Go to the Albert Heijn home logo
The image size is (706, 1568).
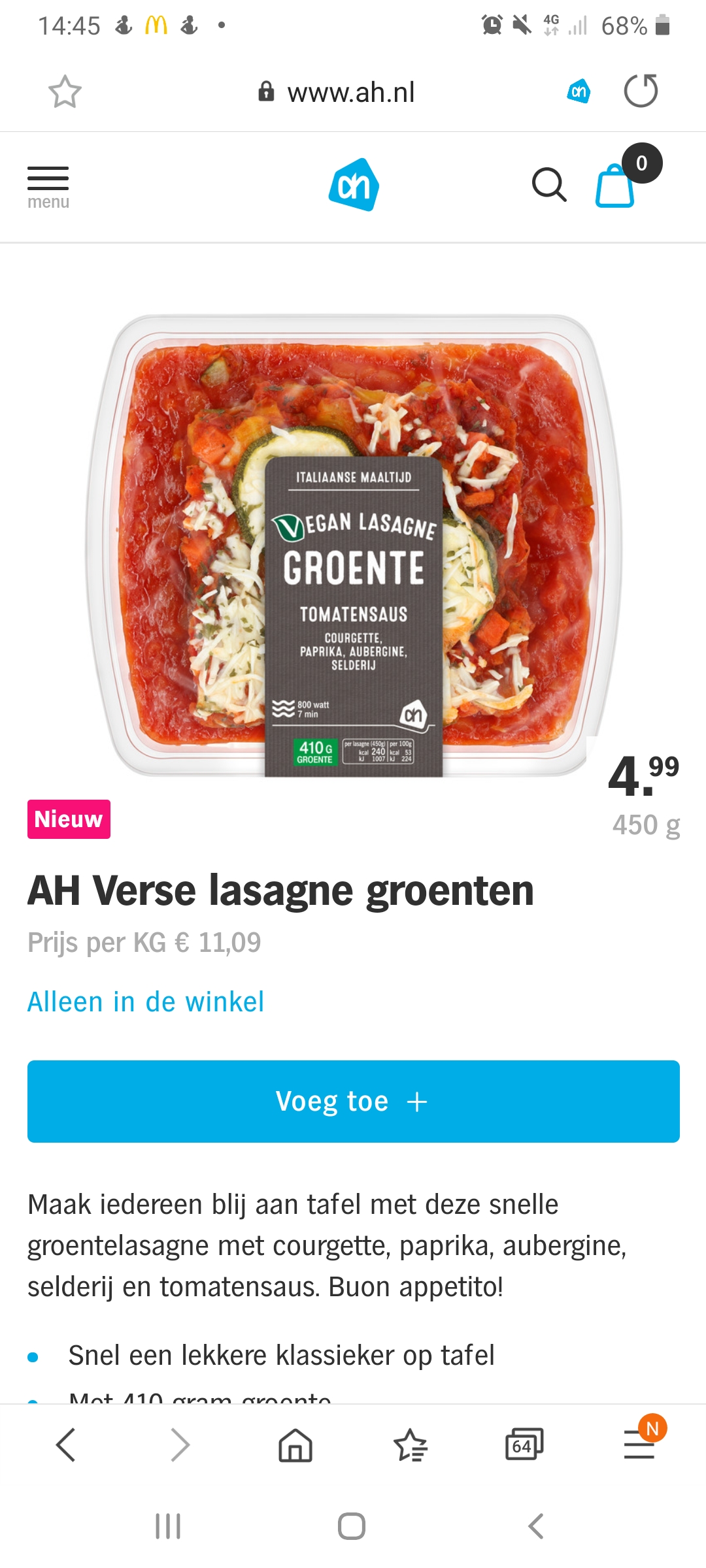tap(354, 185)
